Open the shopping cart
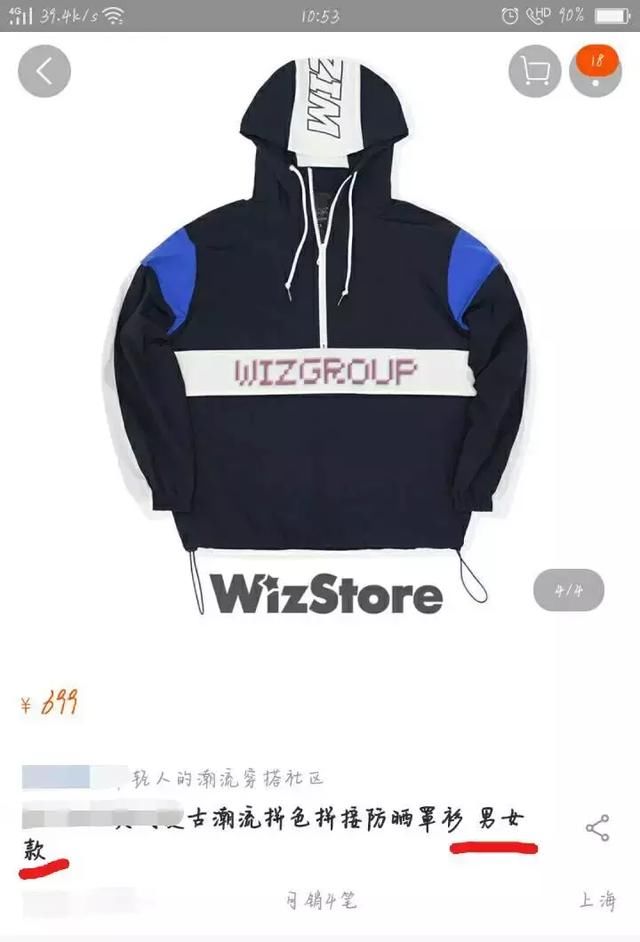640x942 pixels. point(535,72)
